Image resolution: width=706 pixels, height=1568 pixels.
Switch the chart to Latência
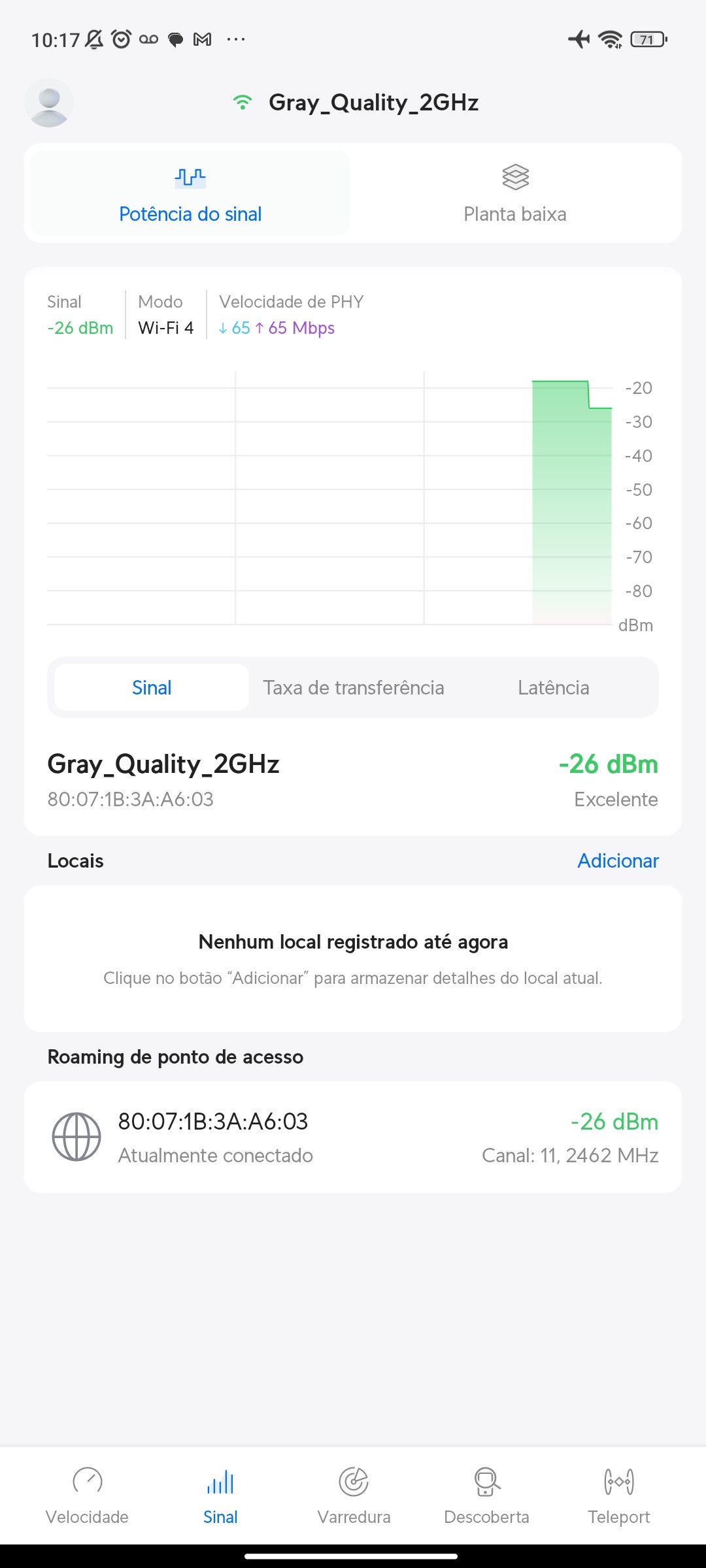tap(553, 687)
